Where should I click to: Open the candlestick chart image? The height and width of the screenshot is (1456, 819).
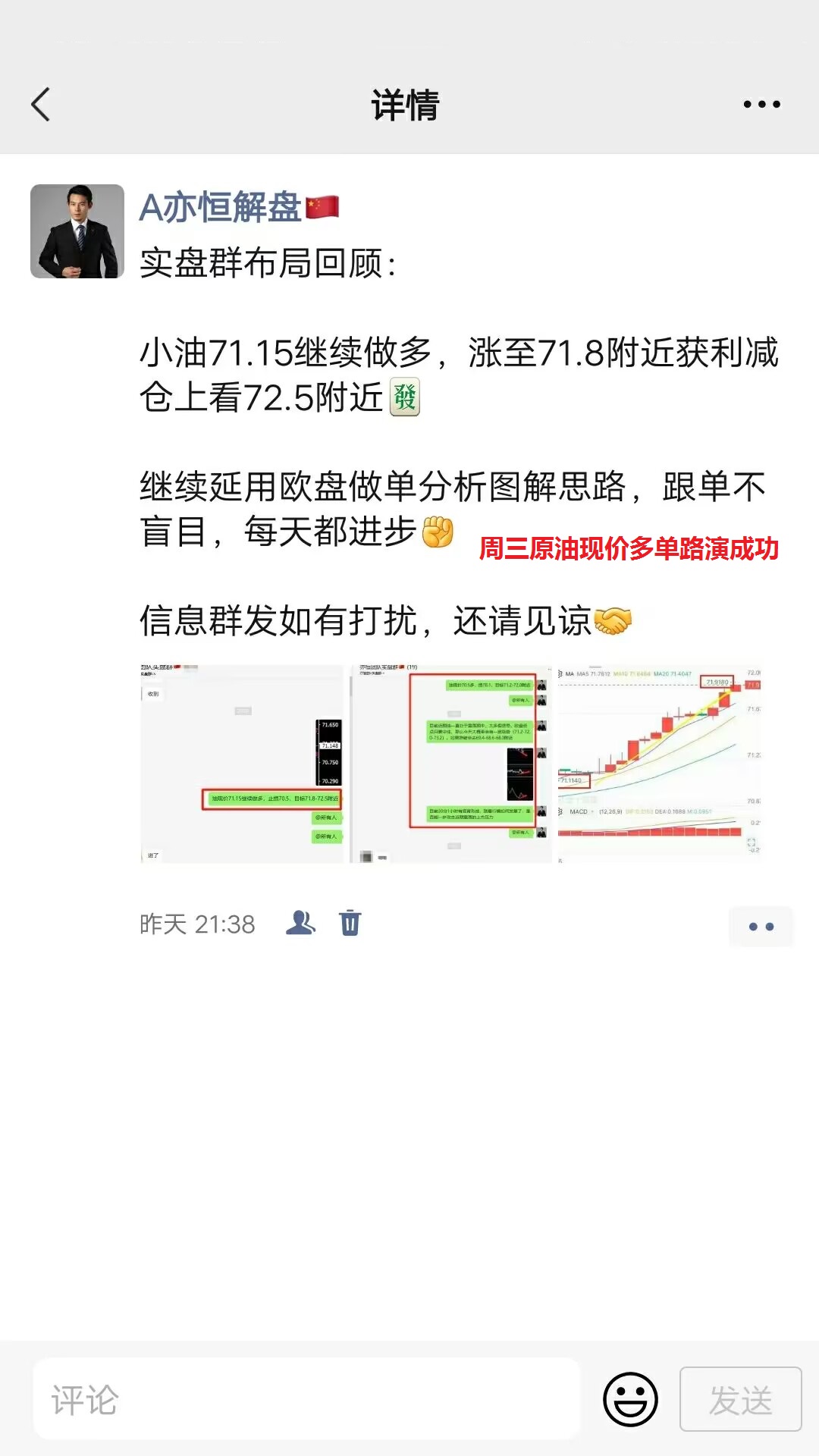(x=660, y=764)
